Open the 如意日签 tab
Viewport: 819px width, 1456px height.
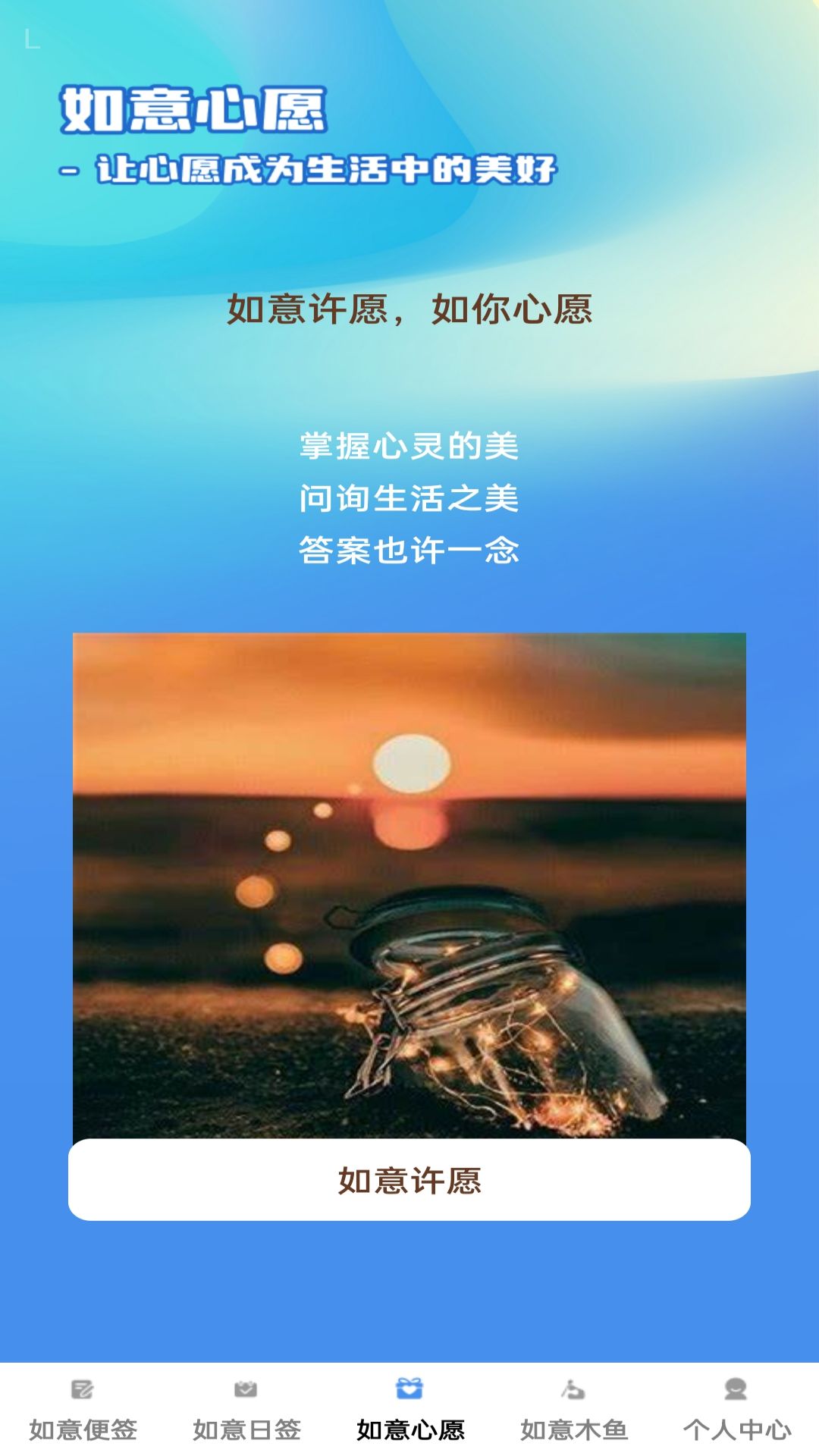246,1410
